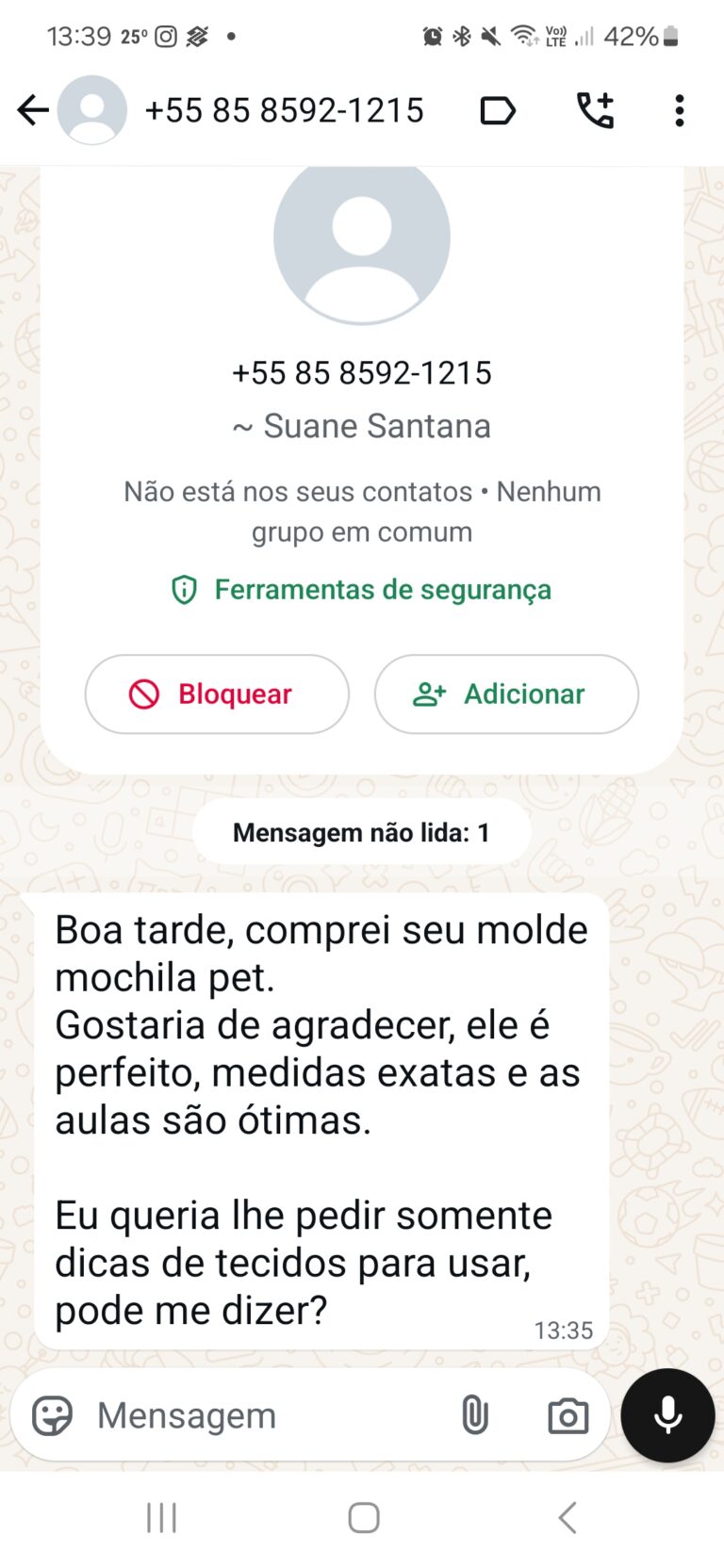Screen dimensions: 724x1568
Task: Open Ferramentas de segurança
Action: point(361,590)
